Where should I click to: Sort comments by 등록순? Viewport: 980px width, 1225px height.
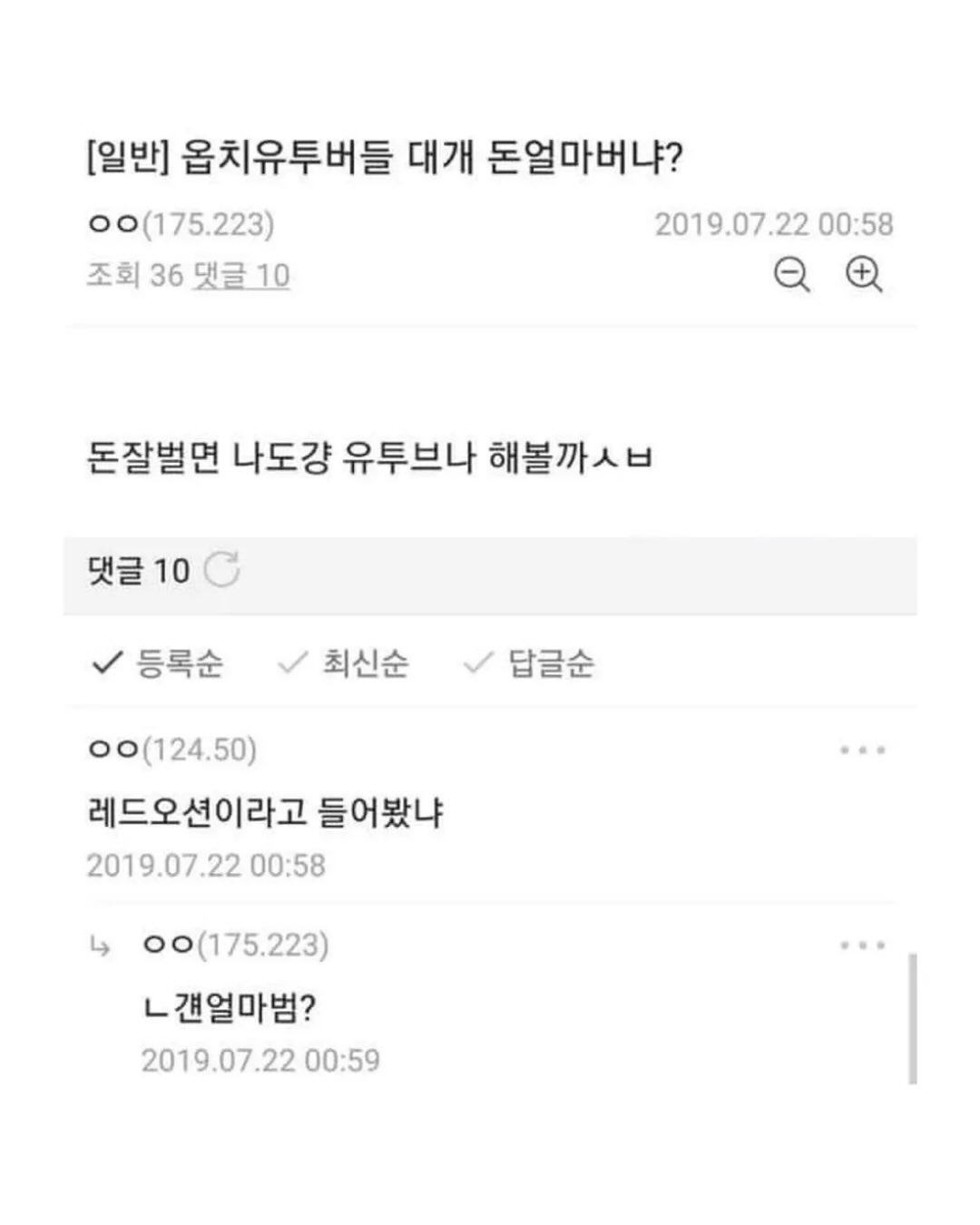tap(158, 663)
